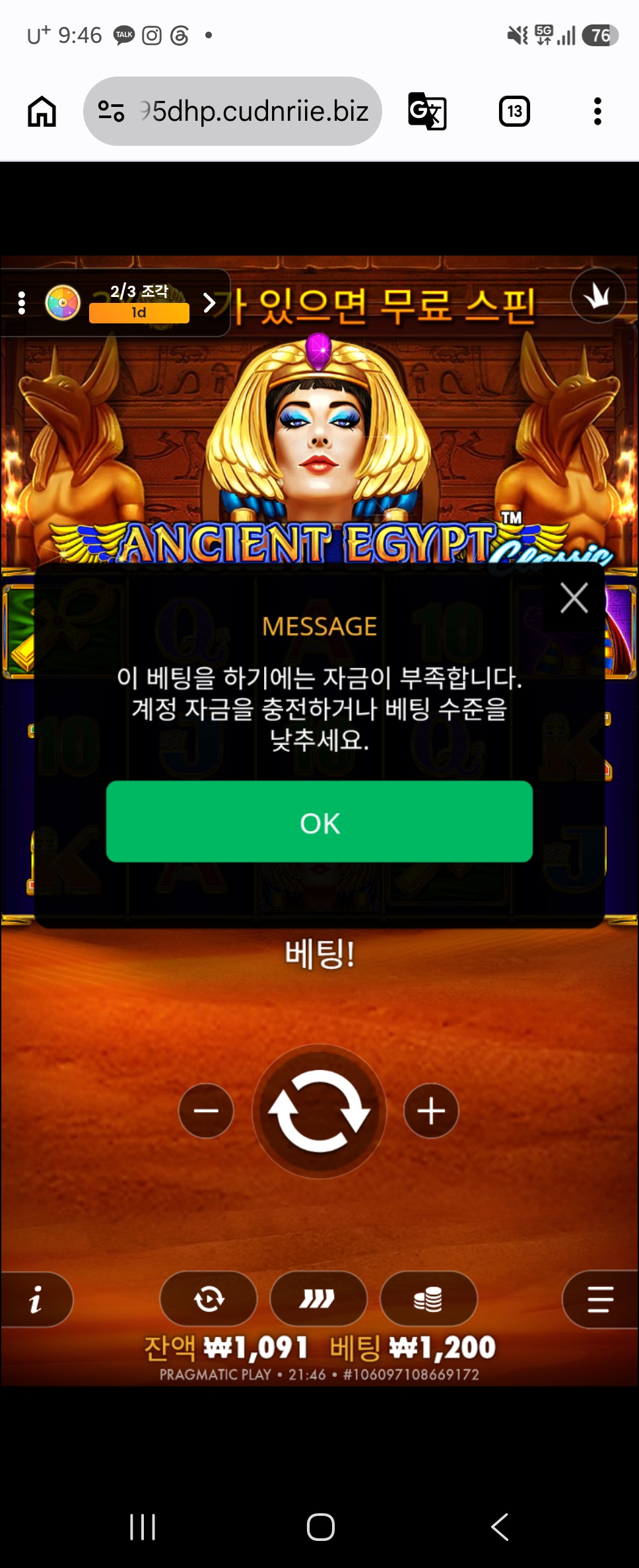Confirm the message with the OK button
The image size is (639, 1568).
coord(319,822)
